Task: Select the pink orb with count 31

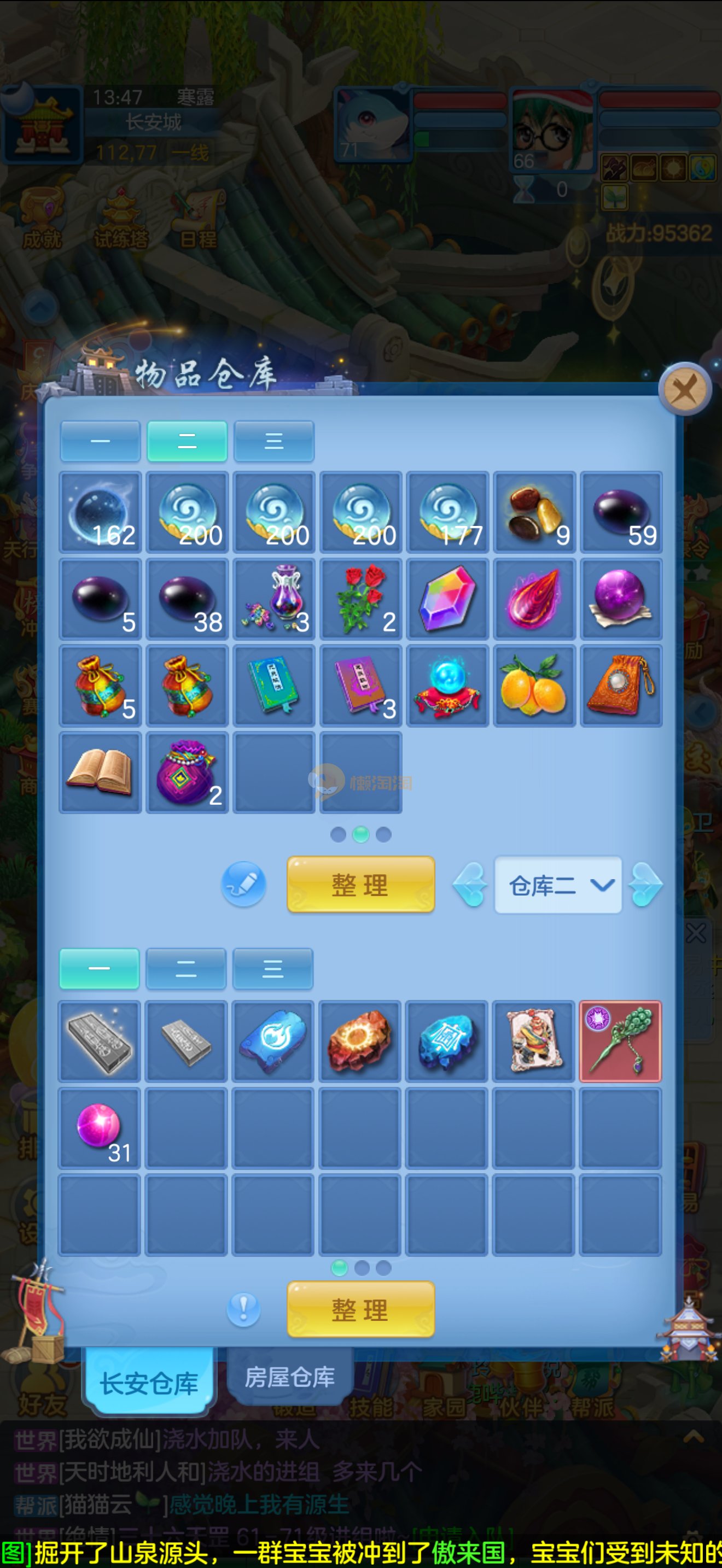Action: pos(99,1128)
